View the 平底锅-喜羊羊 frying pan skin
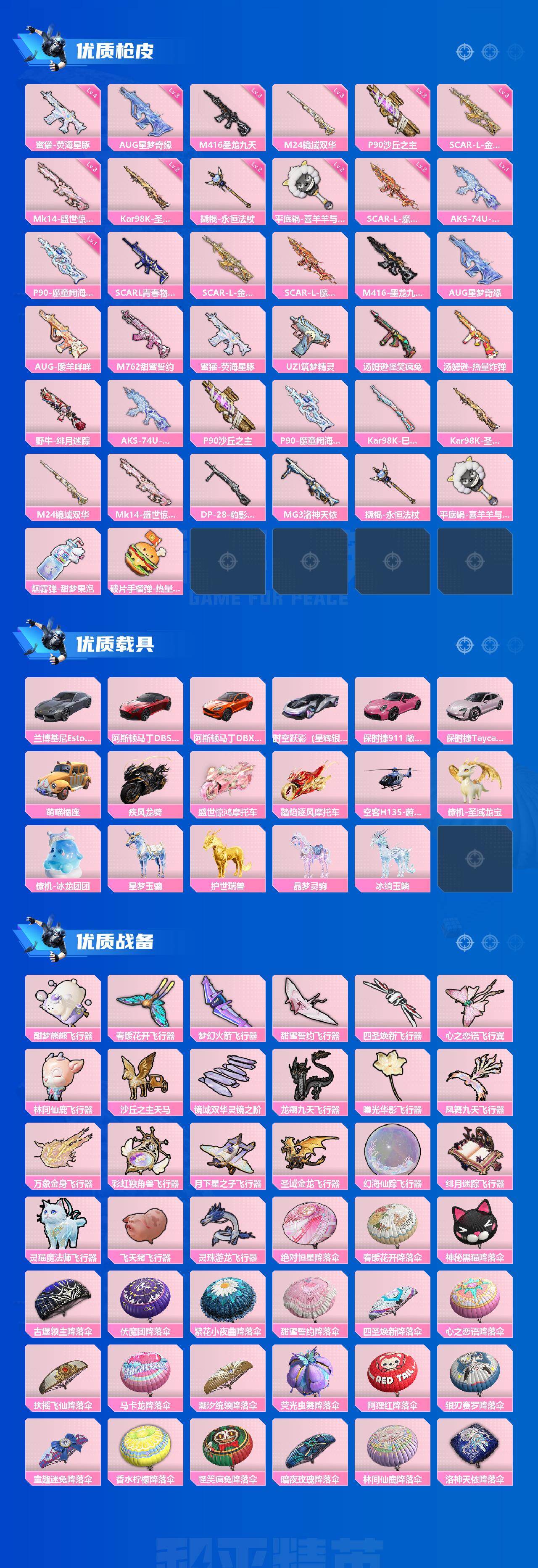This screenshot has height=1568, width=538. coord(309,192)
